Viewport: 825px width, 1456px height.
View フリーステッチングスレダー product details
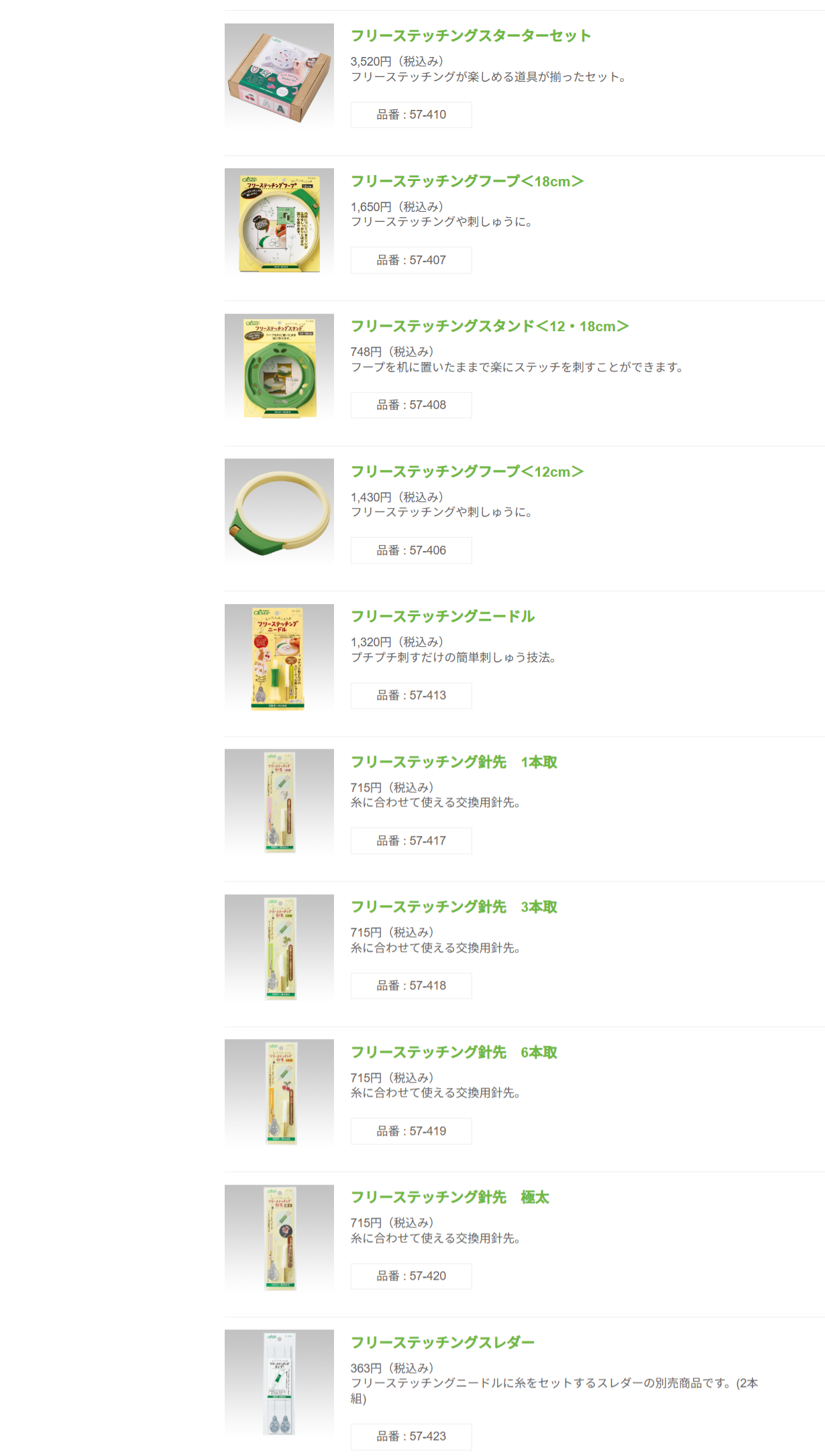[443, 1343]
